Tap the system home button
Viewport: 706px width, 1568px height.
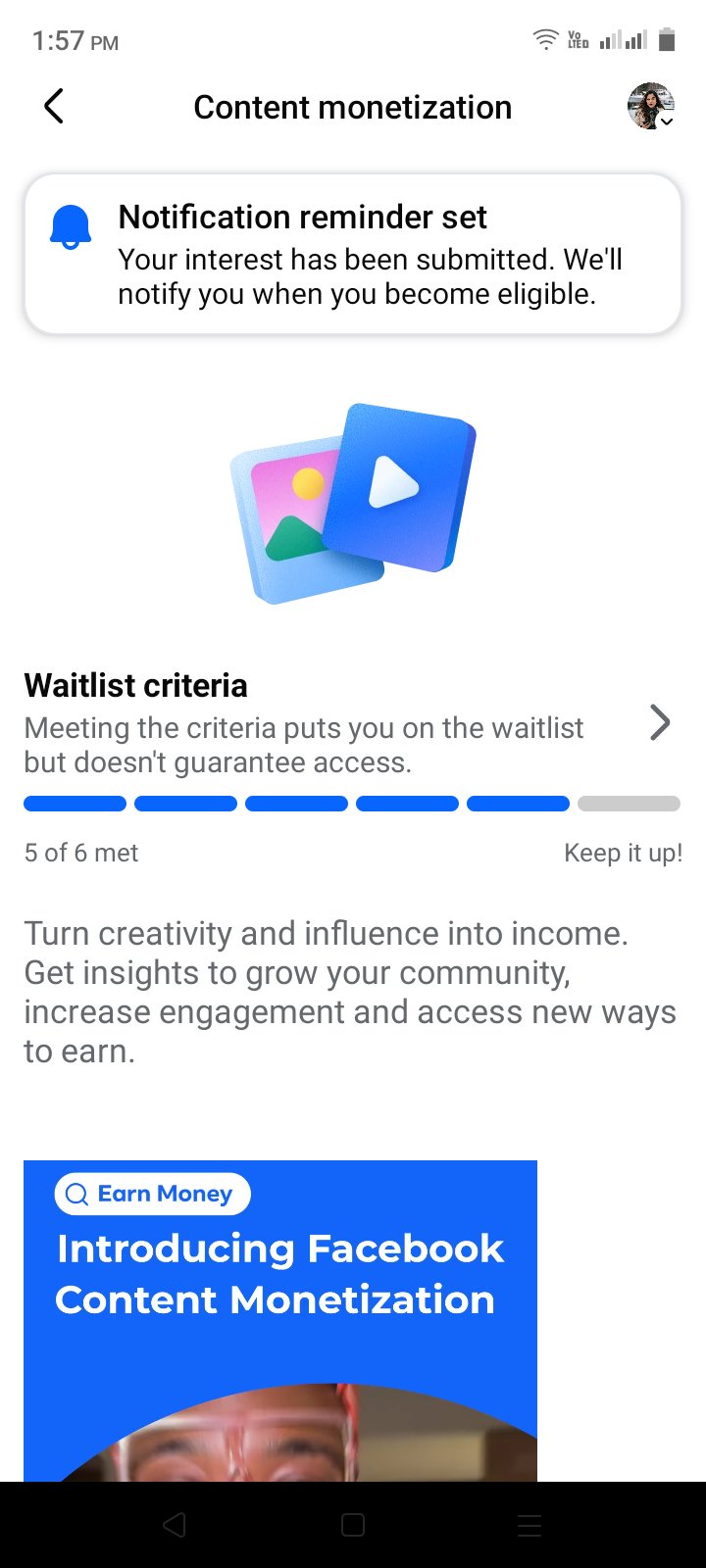click(353, 1525)
